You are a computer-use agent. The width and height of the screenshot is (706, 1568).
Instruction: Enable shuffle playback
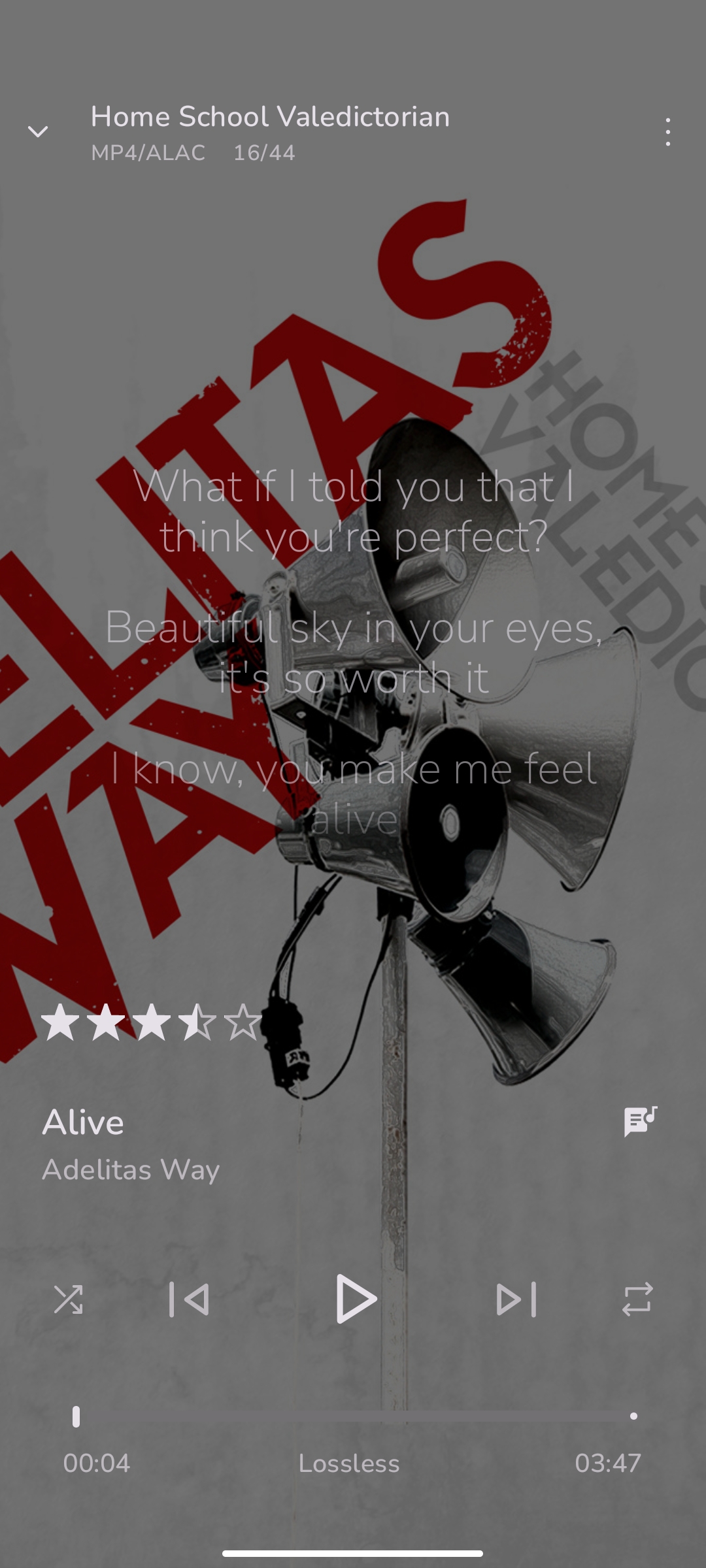click(x=68, y=1299)
